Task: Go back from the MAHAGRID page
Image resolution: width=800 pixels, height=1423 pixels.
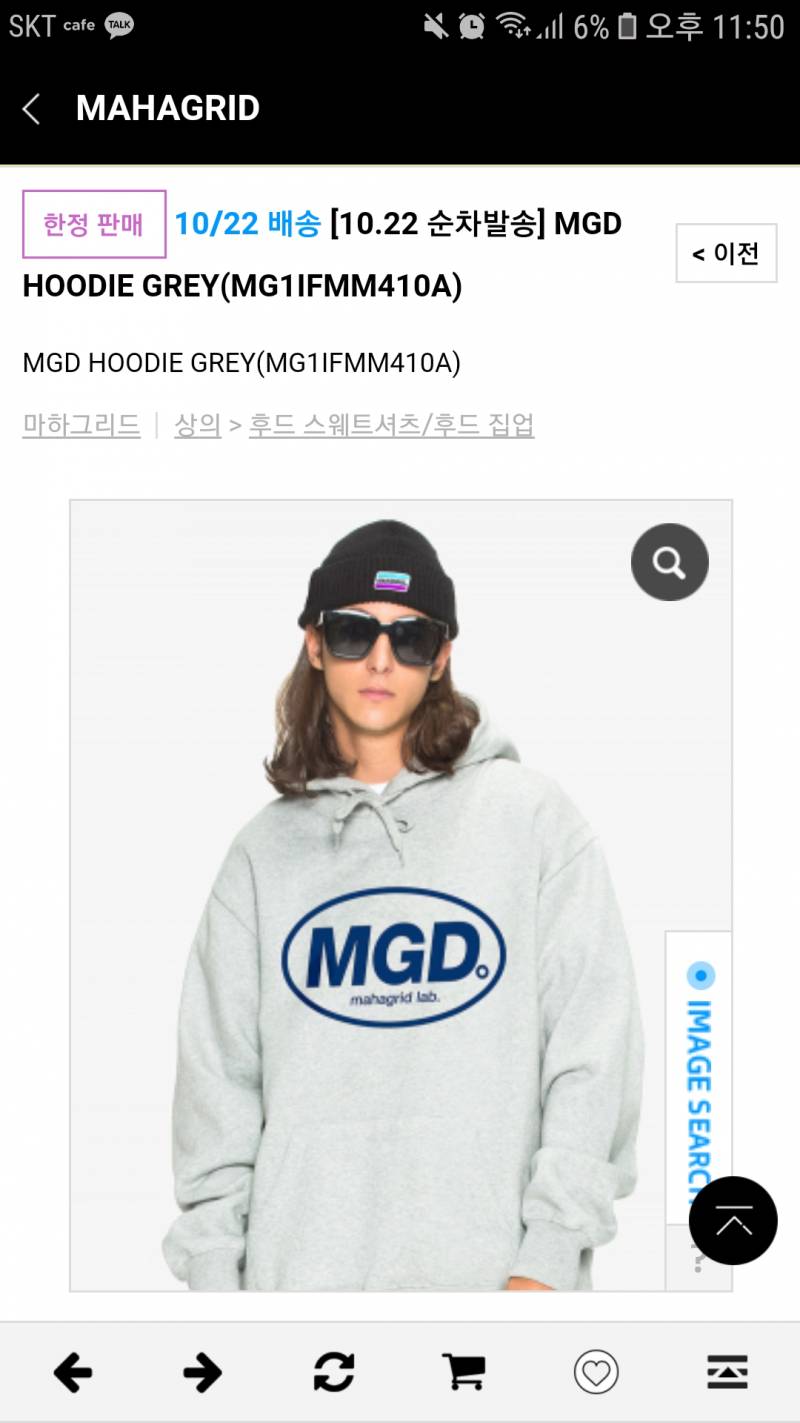Action: point(32,109)
